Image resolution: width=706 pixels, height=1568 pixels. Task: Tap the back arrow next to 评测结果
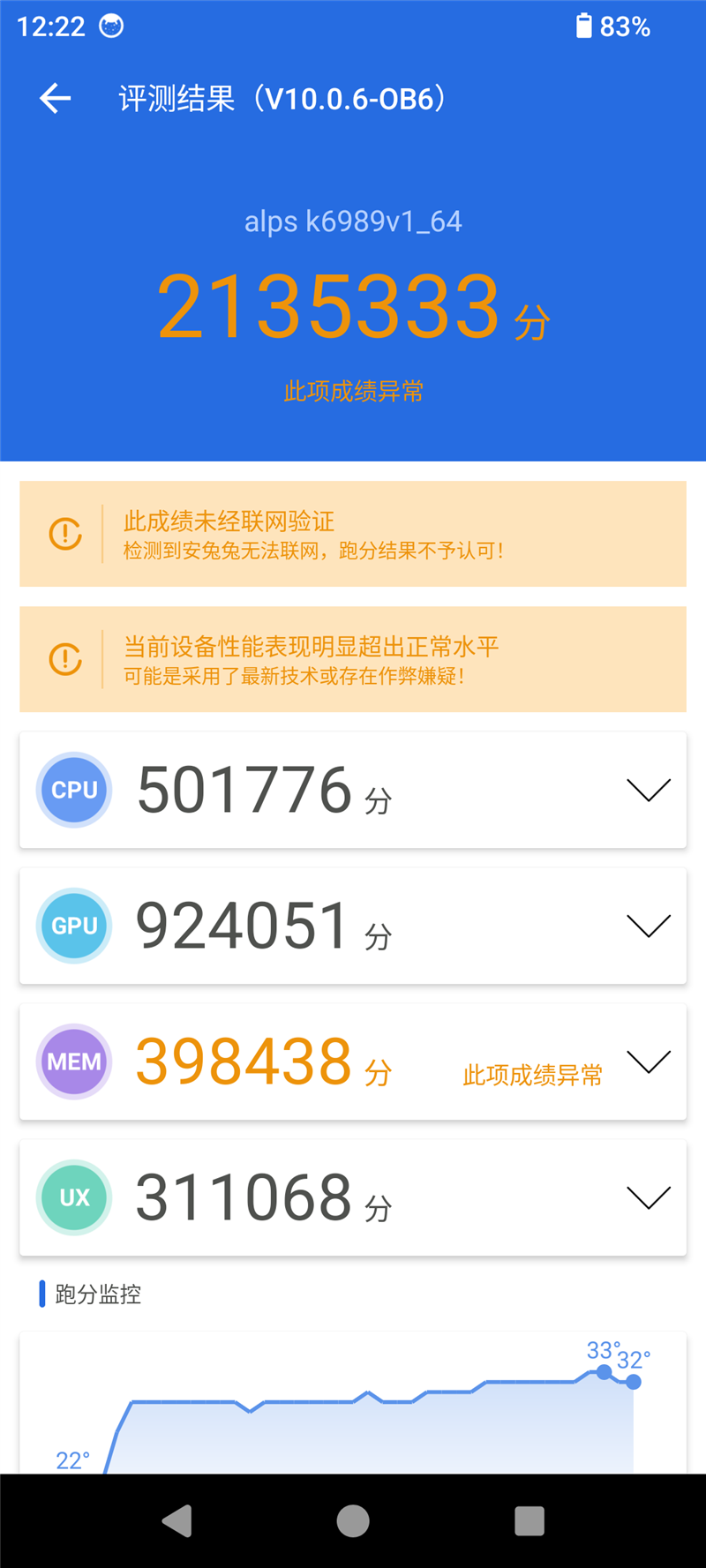click(x=55, y=98)
